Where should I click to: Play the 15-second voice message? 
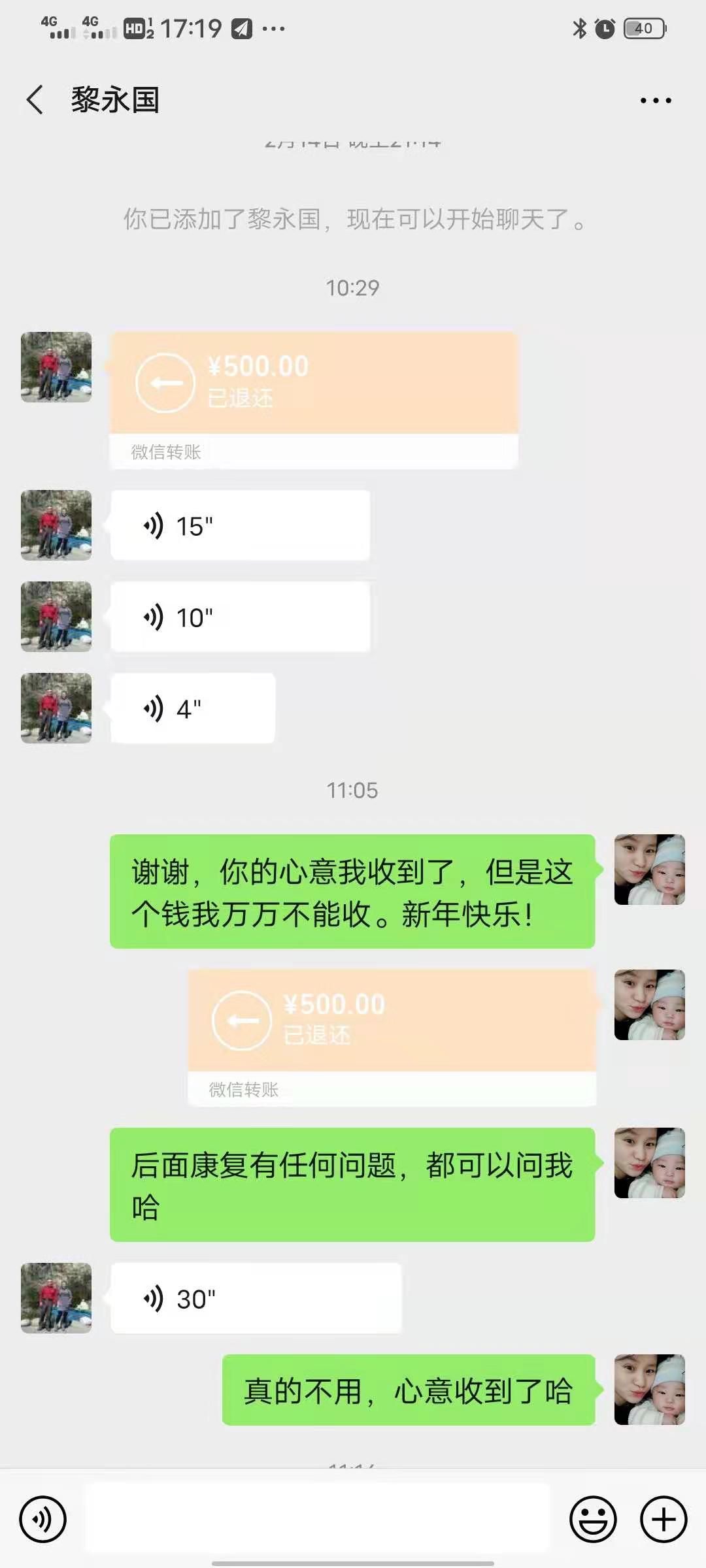tap(240, 525)
